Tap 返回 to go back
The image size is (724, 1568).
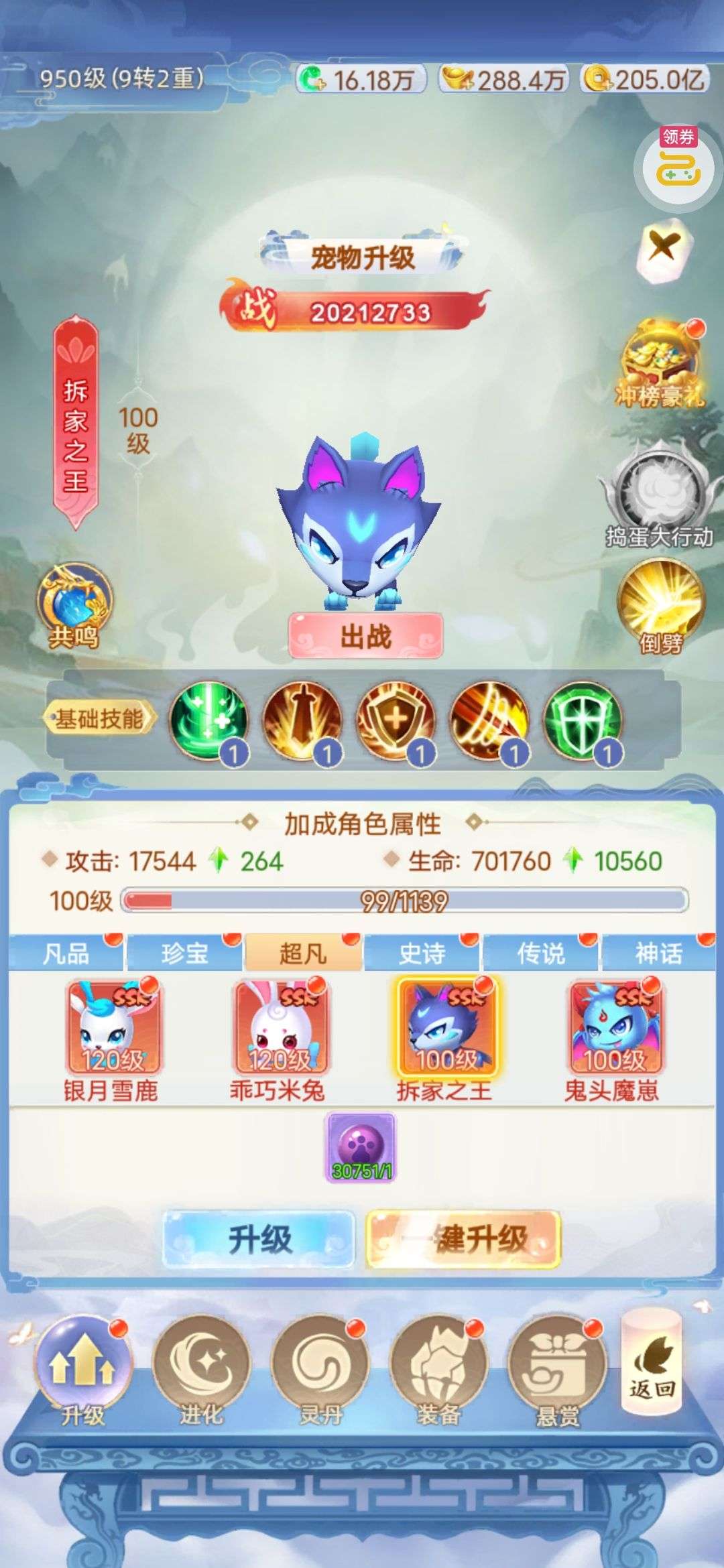652,1365
